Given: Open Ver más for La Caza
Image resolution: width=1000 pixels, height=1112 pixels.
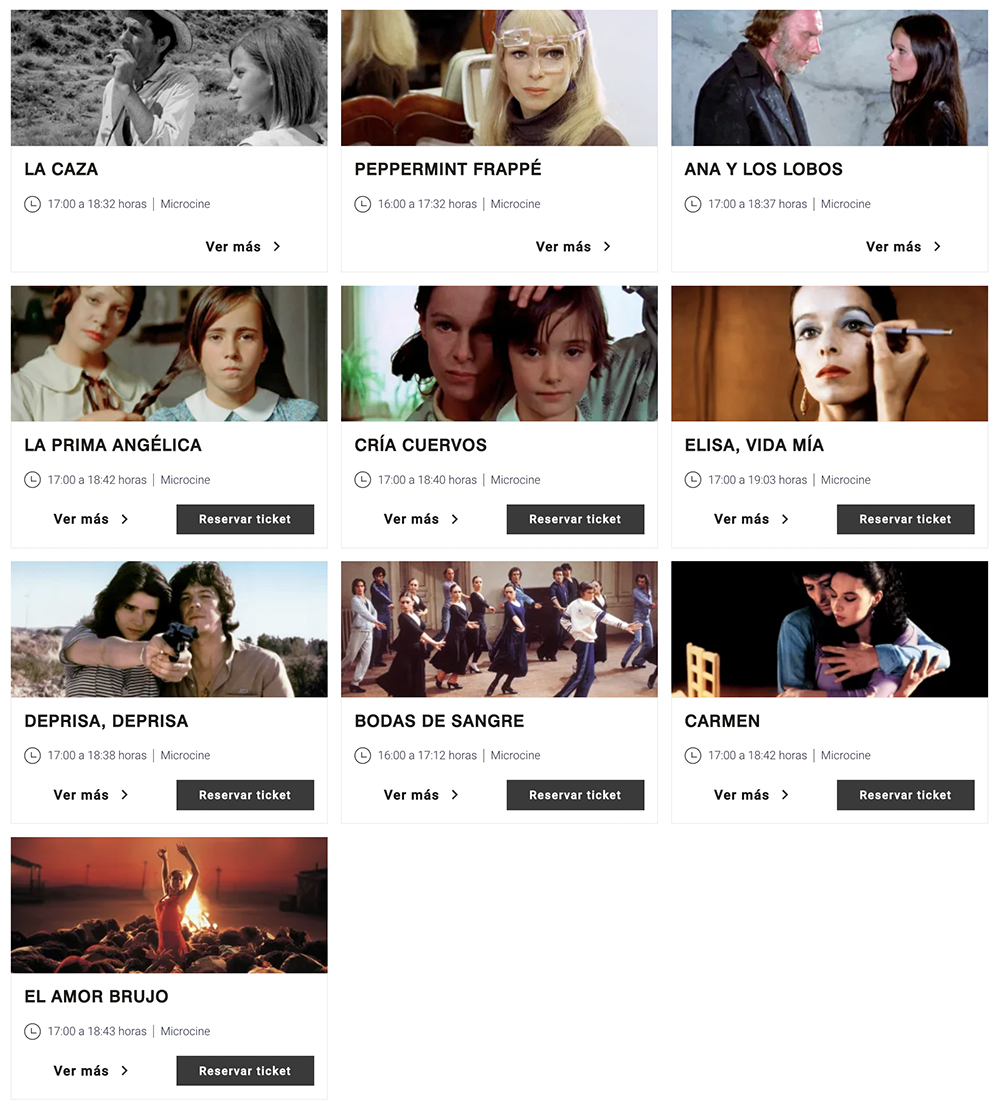Looking at the screenshot, I should click(243, 247).
